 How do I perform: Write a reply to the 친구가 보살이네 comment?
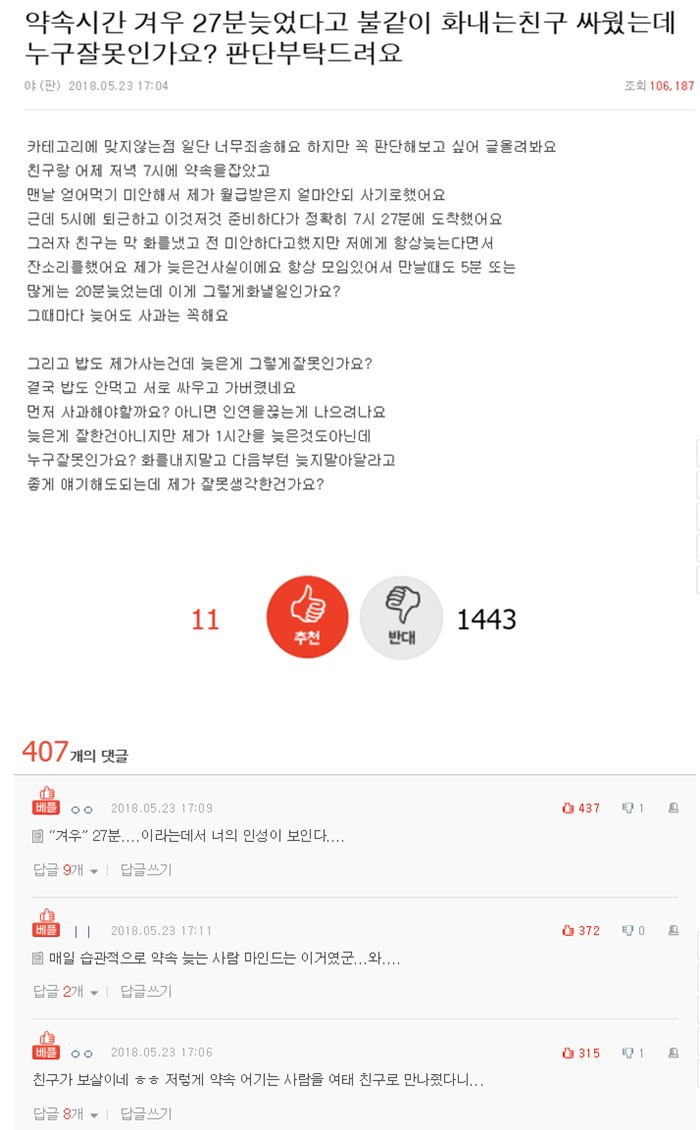click(x=146, y=1113)
